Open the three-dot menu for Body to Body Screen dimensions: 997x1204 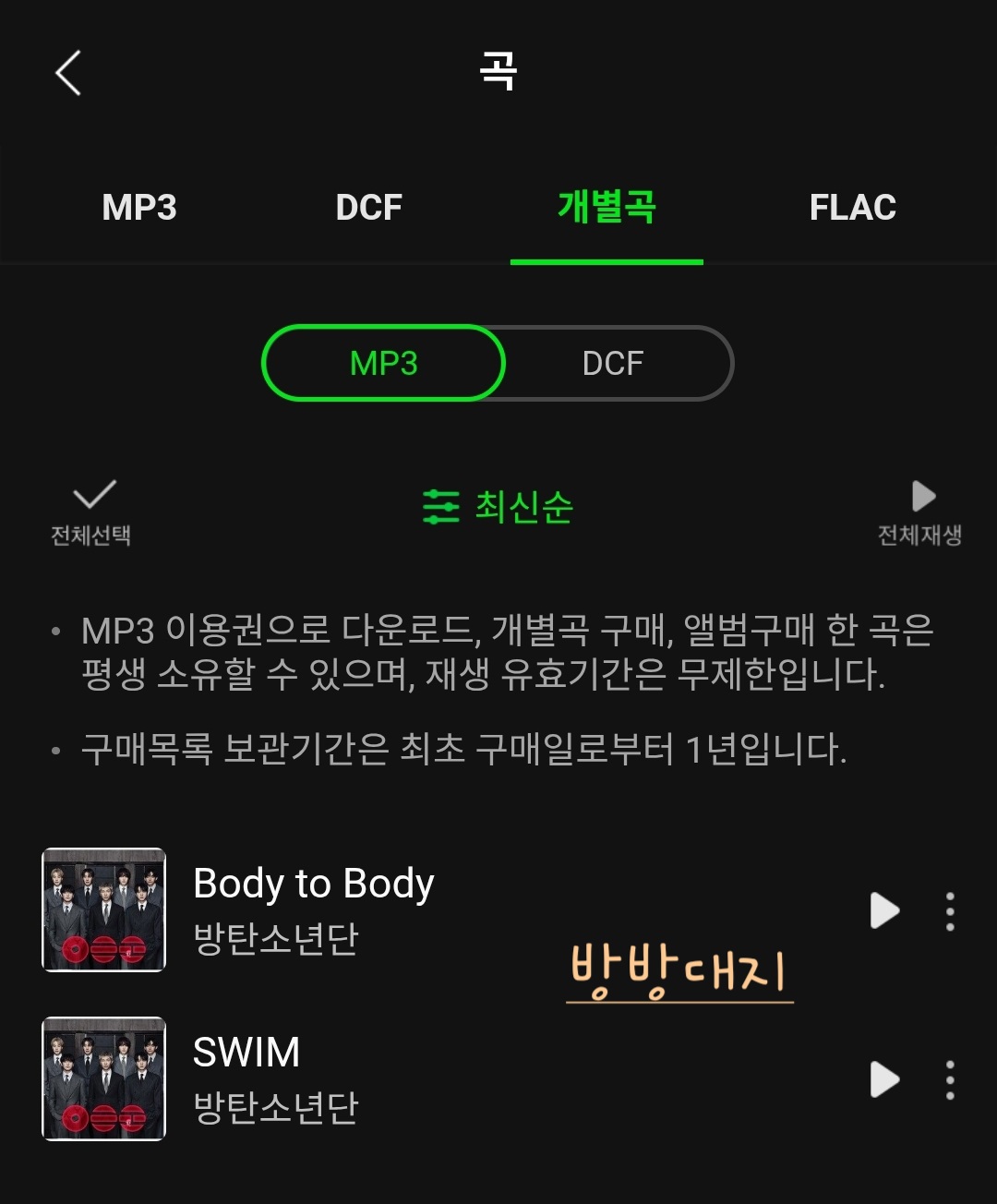[950, 910]
